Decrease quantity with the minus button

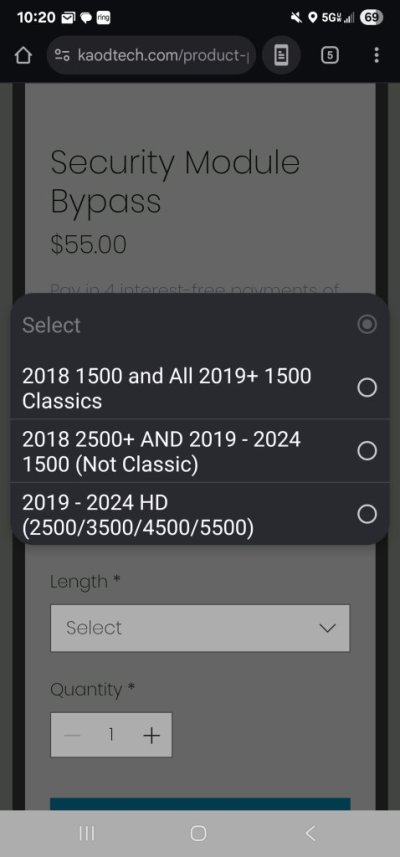click(72, 736)
